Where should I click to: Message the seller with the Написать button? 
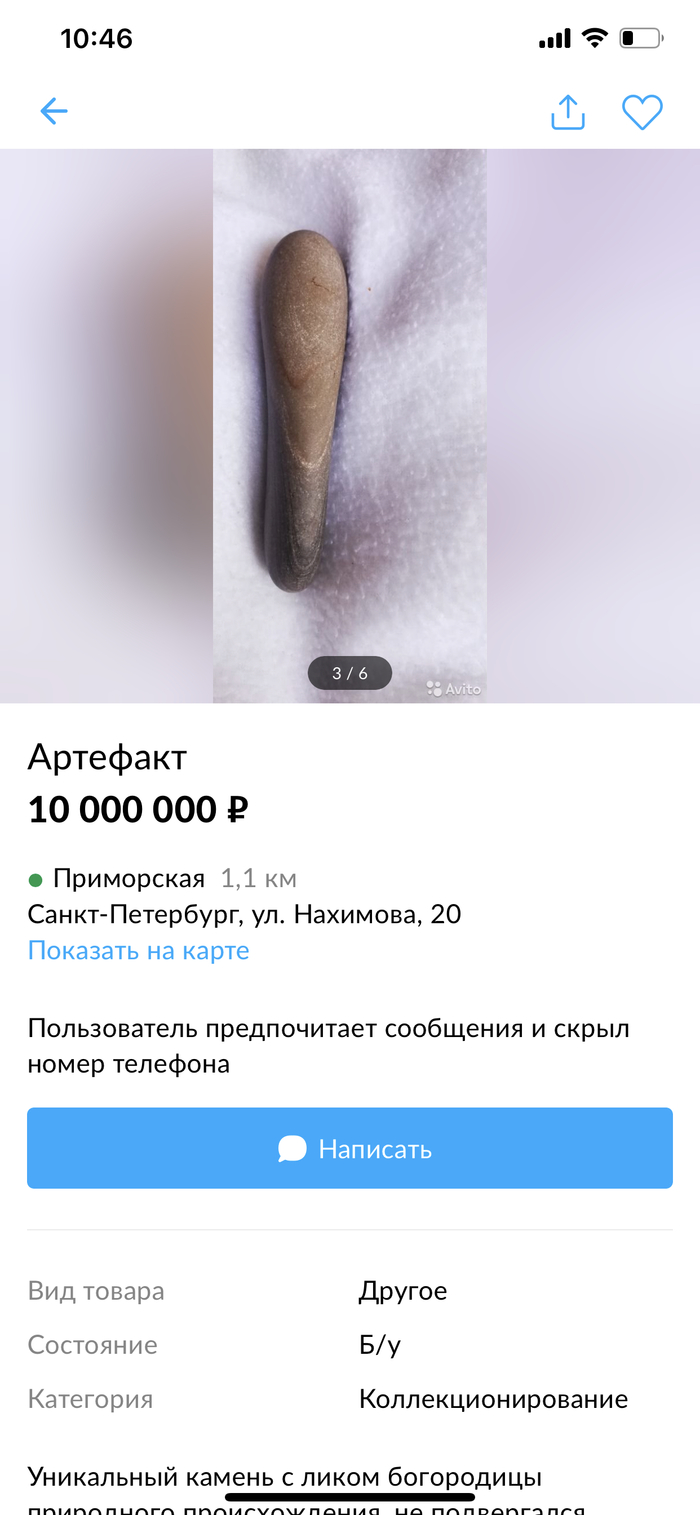pos(349,1148)
